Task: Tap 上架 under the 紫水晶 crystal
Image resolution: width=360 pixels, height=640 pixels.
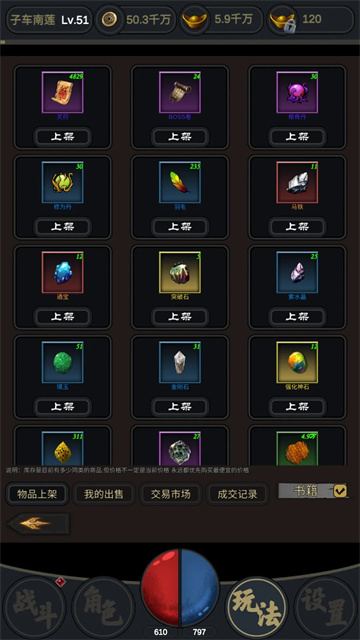Action: (x=297, y=316)
